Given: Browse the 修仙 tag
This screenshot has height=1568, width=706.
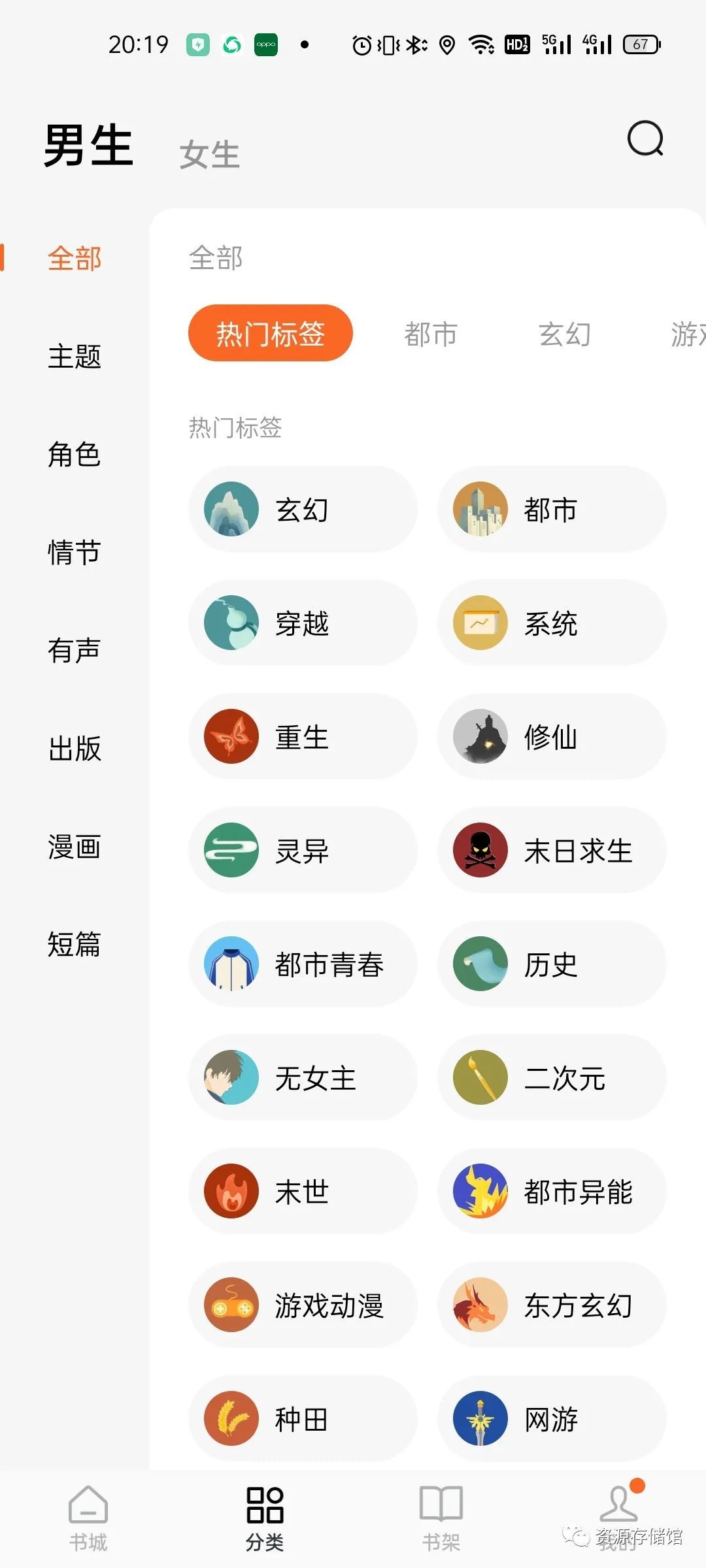Looking at the screenshot, I should click(552, 737).
